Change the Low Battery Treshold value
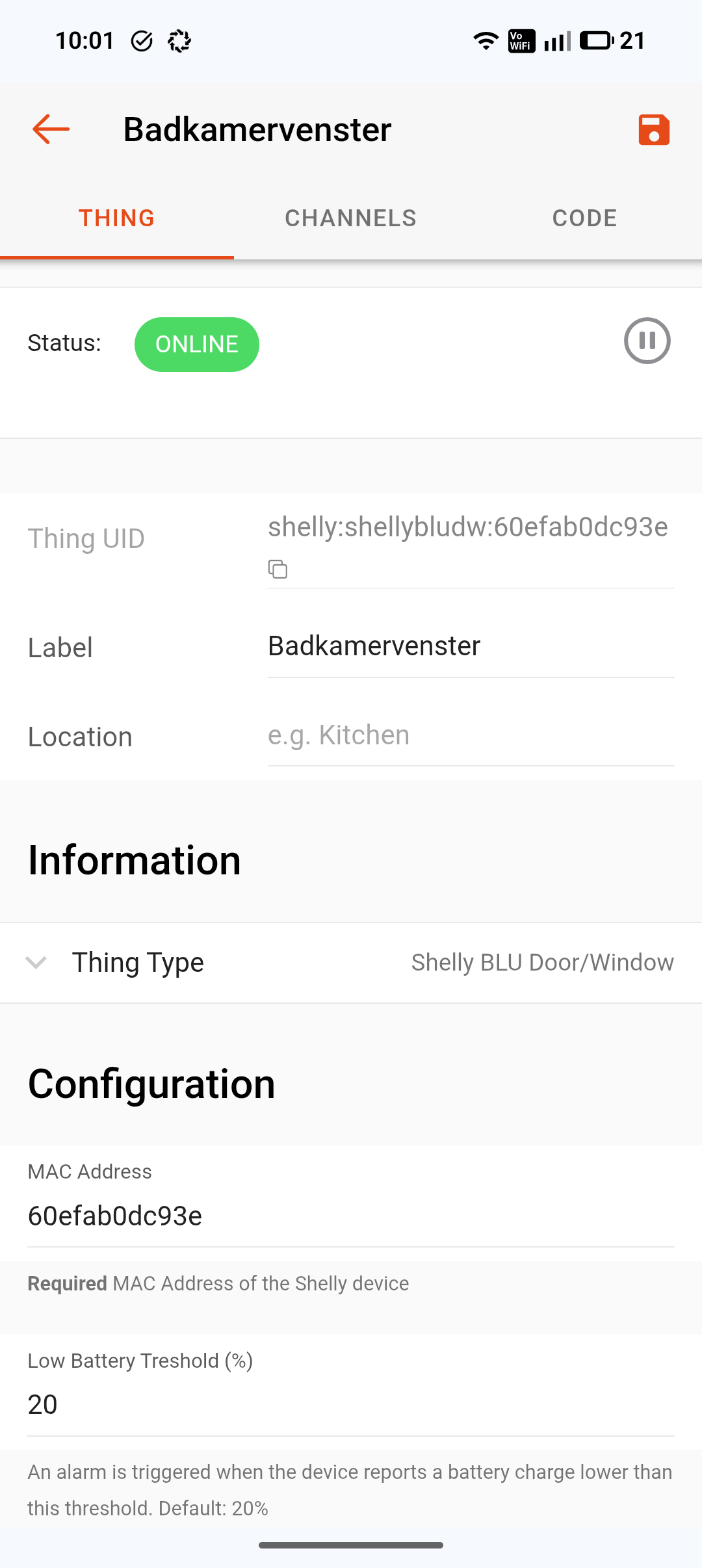 (x=350, y=1405)
